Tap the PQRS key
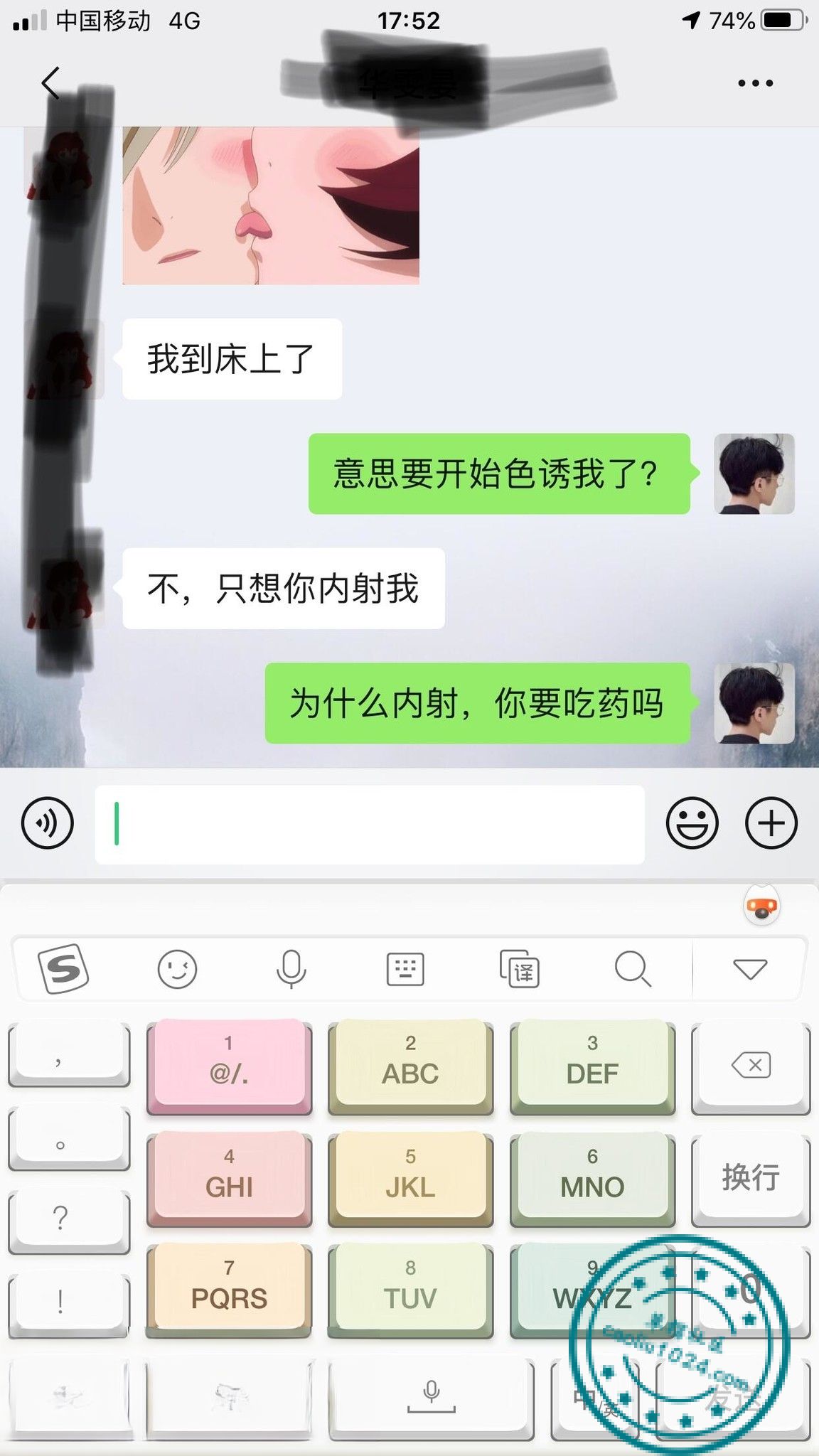Viewport: 819px width, 1456px height. point(229,1287)
